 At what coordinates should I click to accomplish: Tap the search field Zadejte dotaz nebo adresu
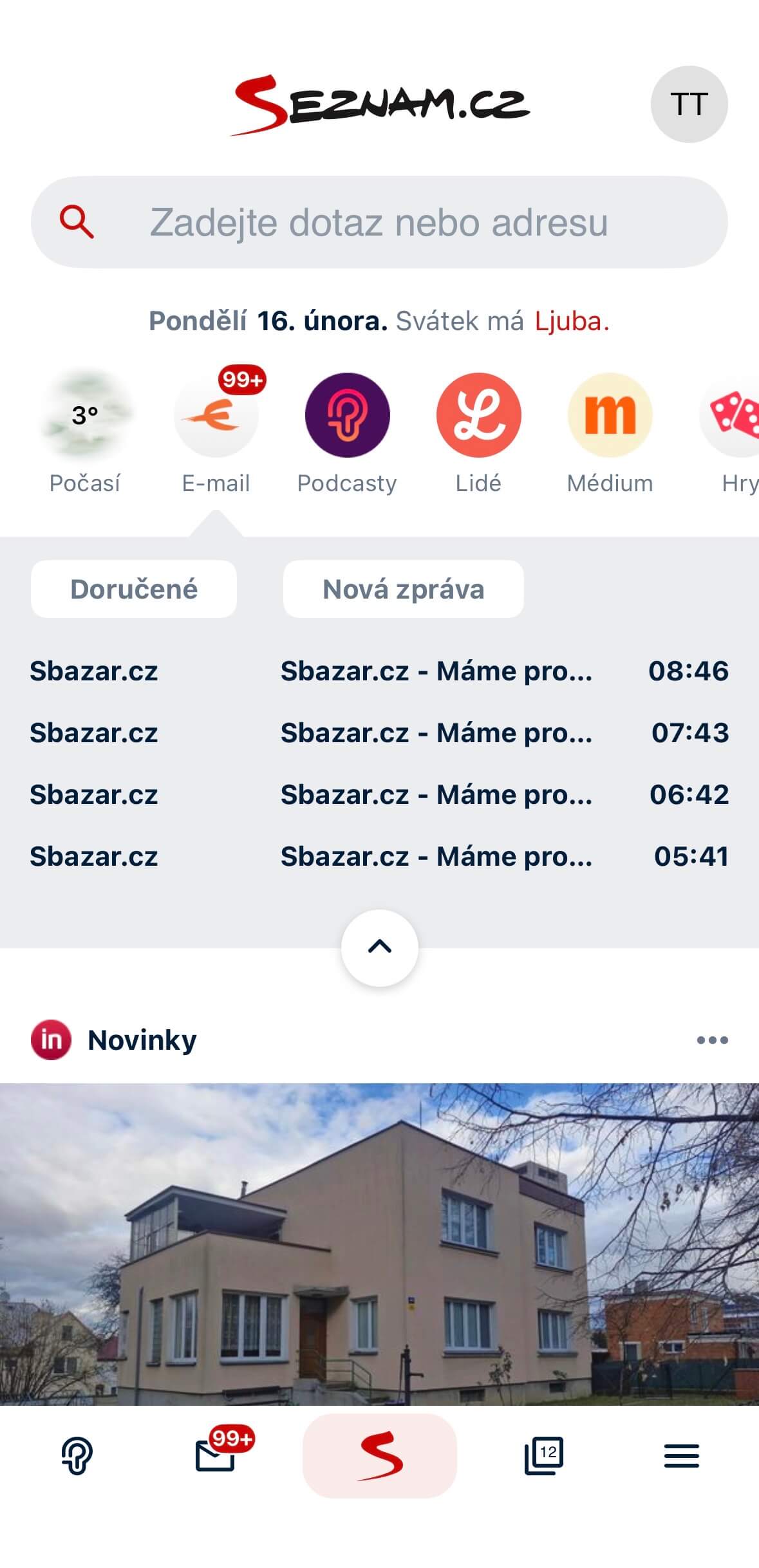379,223
